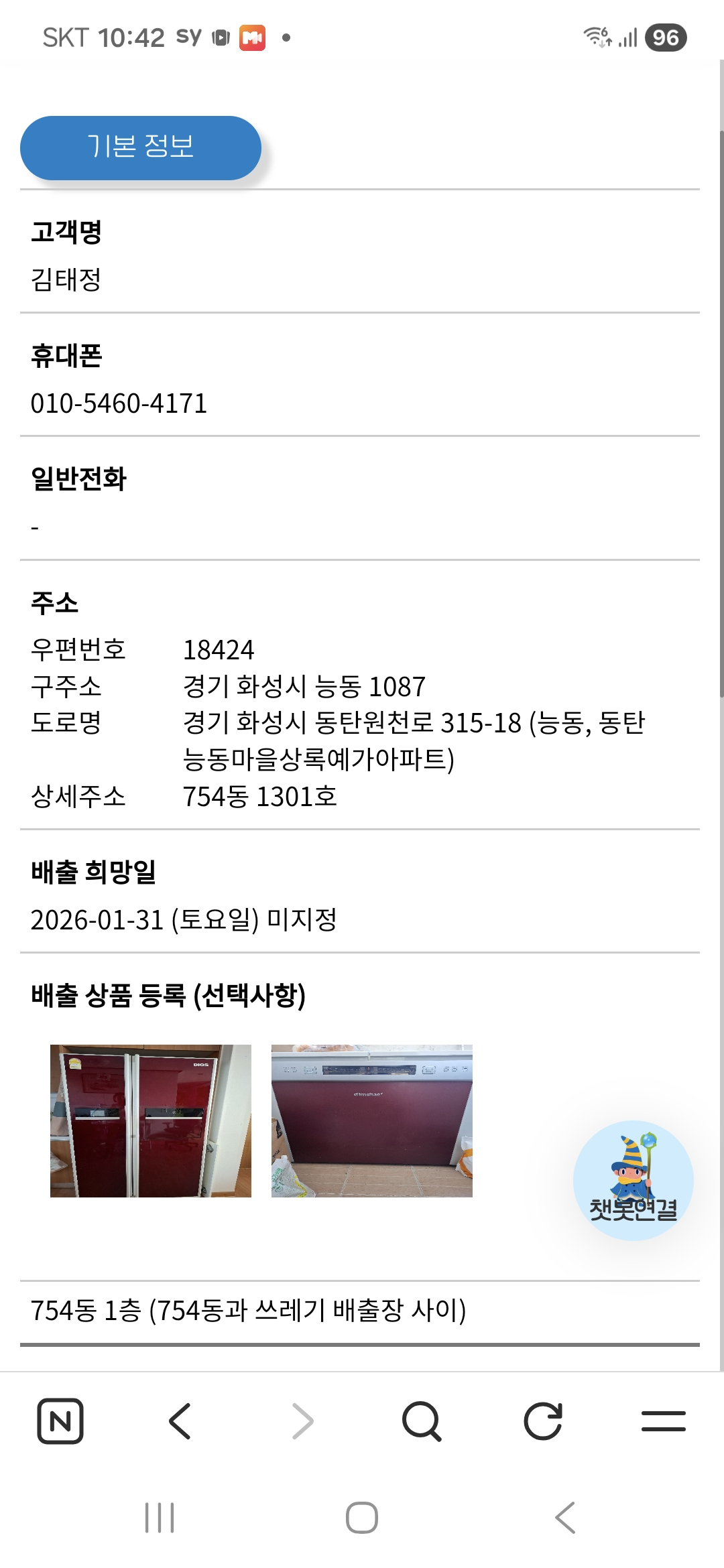This screenshot has width=724, height=1568.
Task: Open the browser search icon
Action: click(421, 1421)
